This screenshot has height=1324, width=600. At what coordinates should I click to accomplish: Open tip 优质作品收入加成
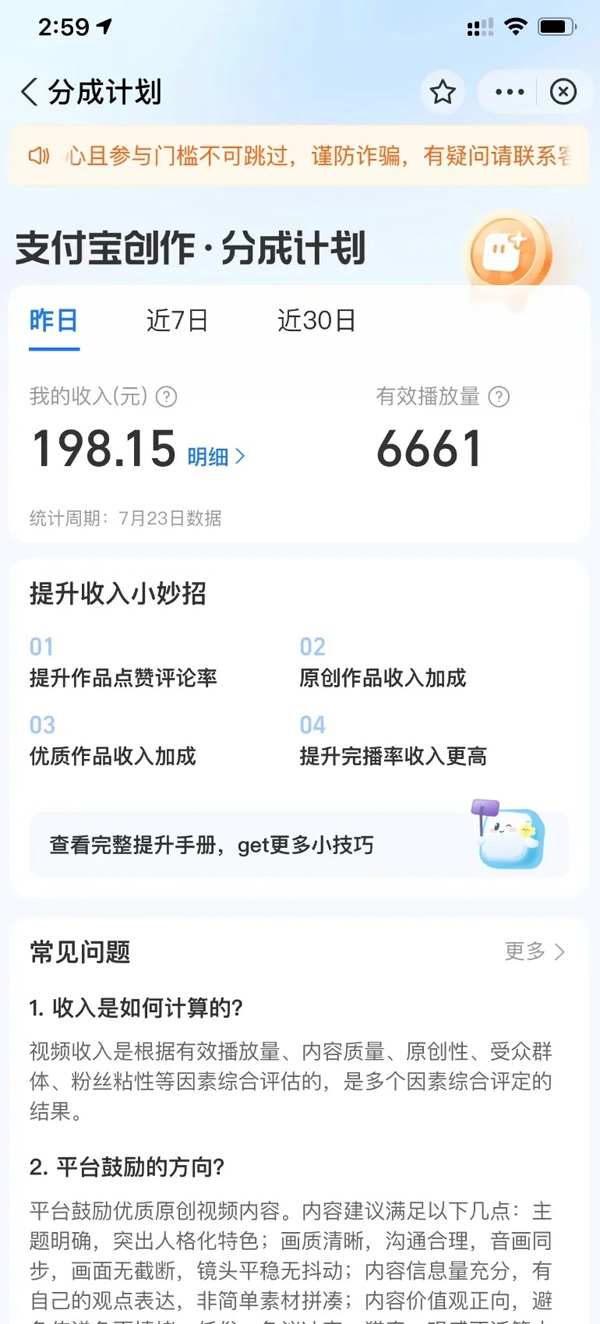113,756
